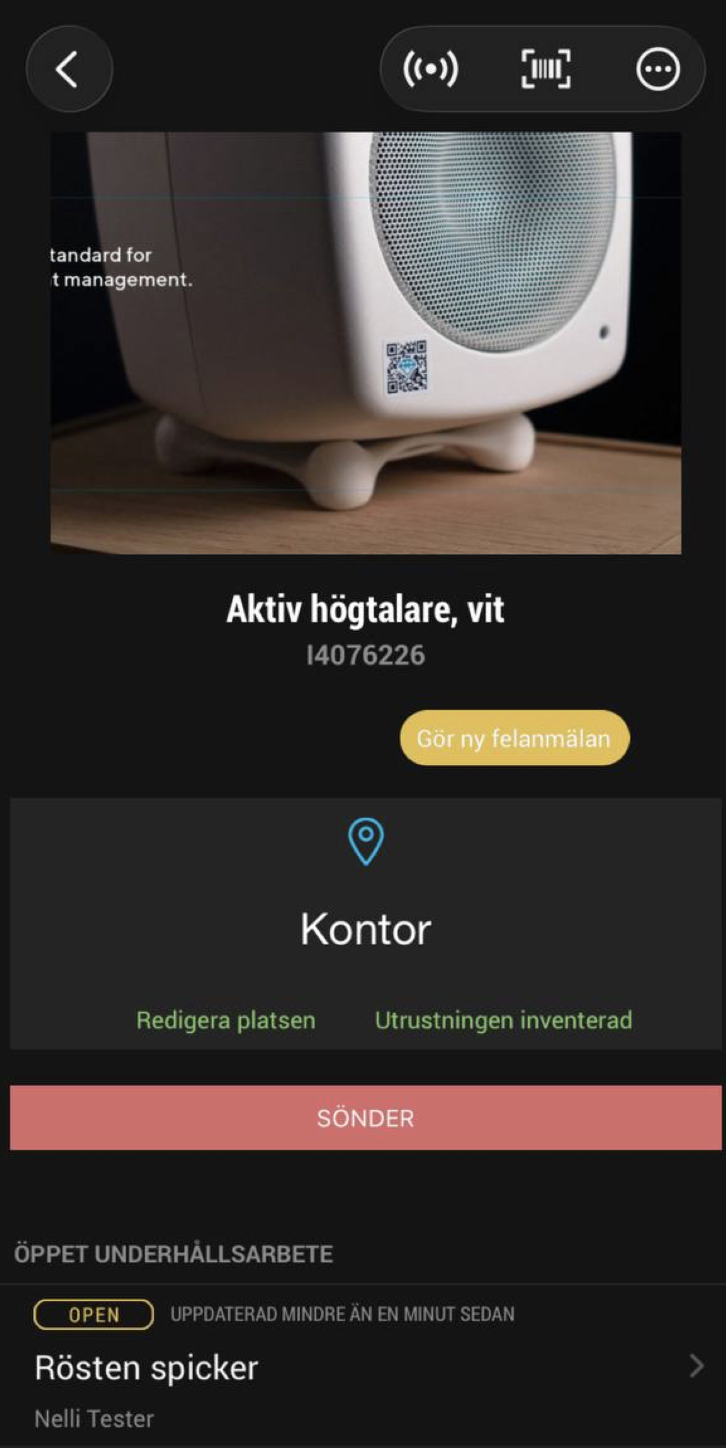
Task: Open the NFC tag scanner icon
Action: coord(430,69)
